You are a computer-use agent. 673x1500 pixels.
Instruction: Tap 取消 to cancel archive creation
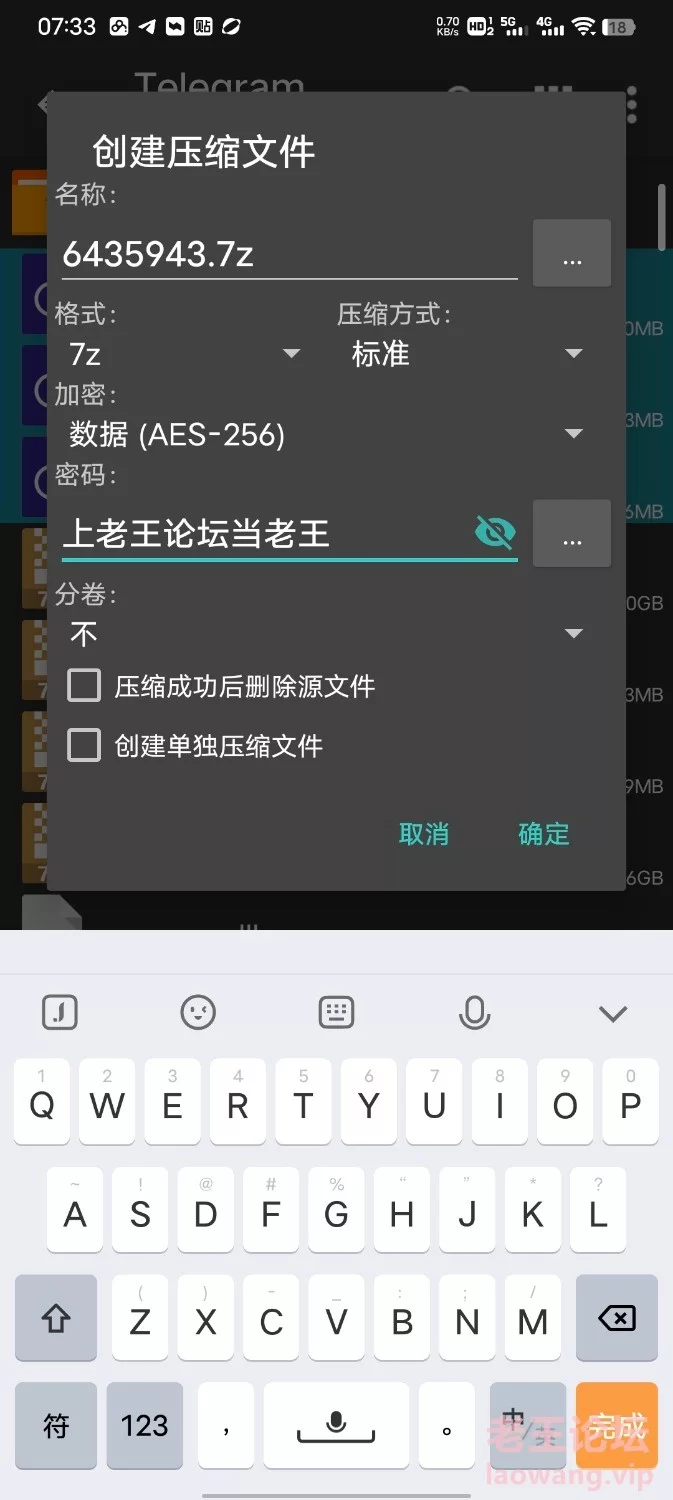[424, 834]
